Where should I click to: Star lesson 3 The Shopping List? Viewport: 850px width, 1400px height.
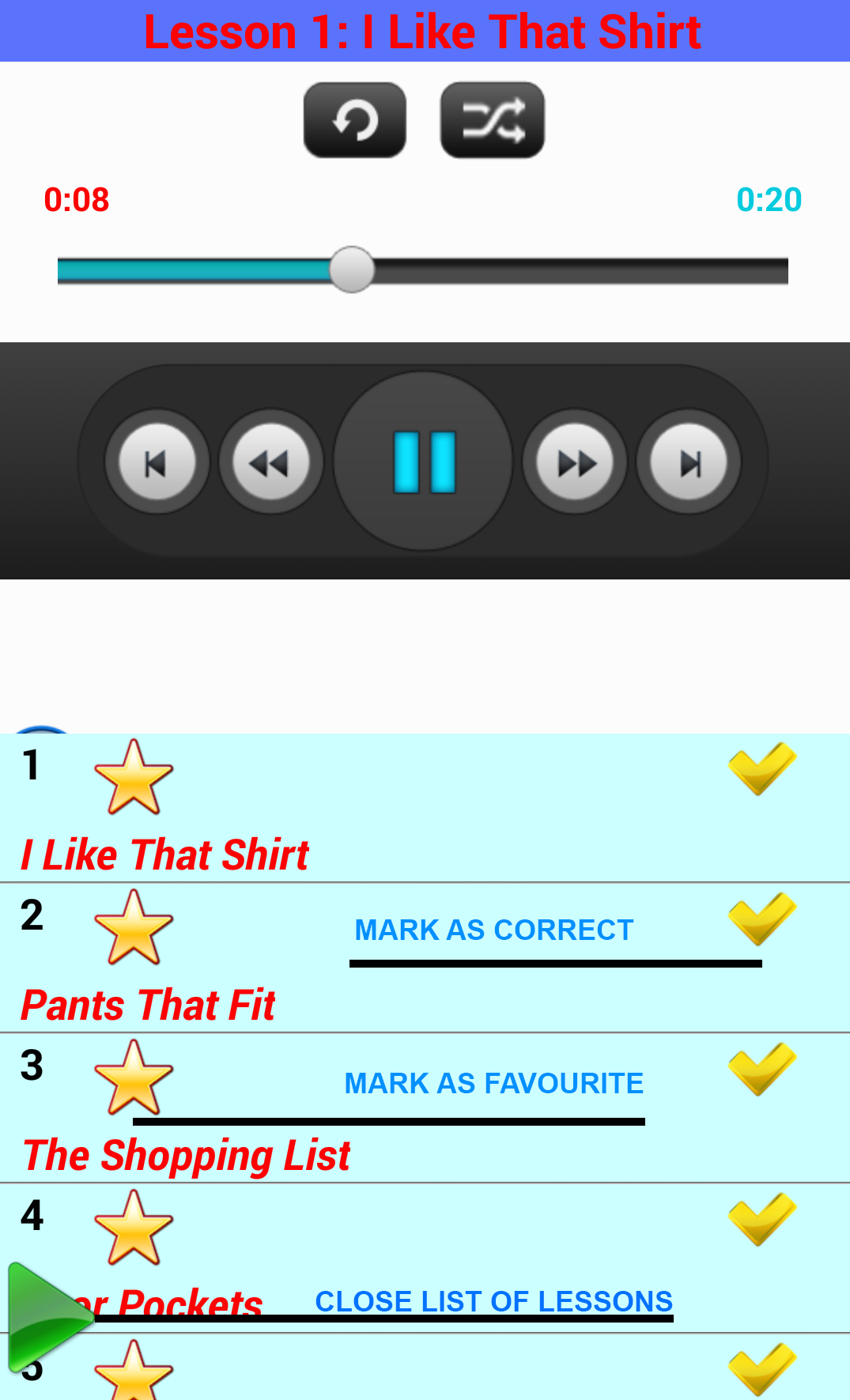(x=134, y=1077)
